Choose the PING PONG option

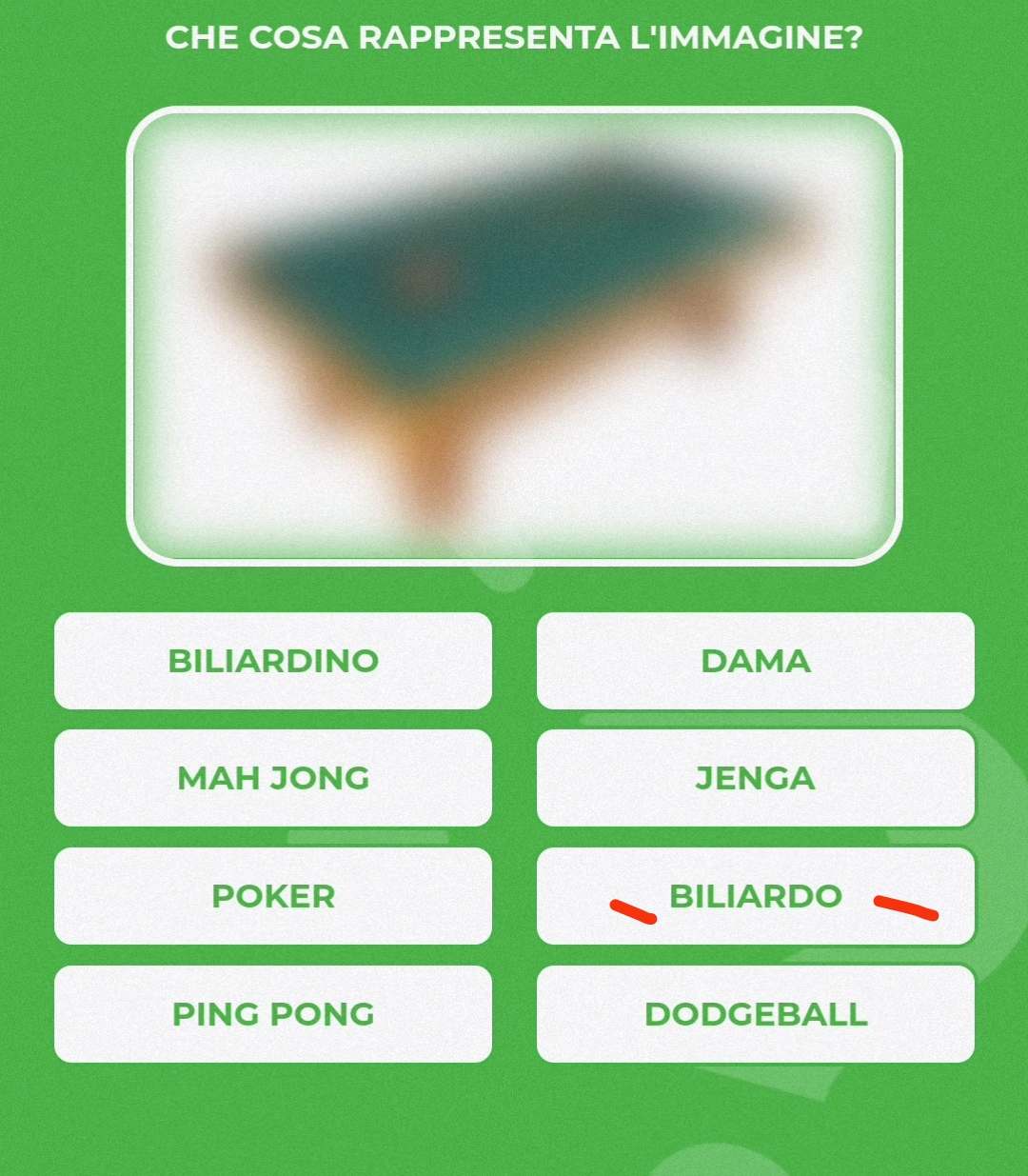[x=273, y=1014]
